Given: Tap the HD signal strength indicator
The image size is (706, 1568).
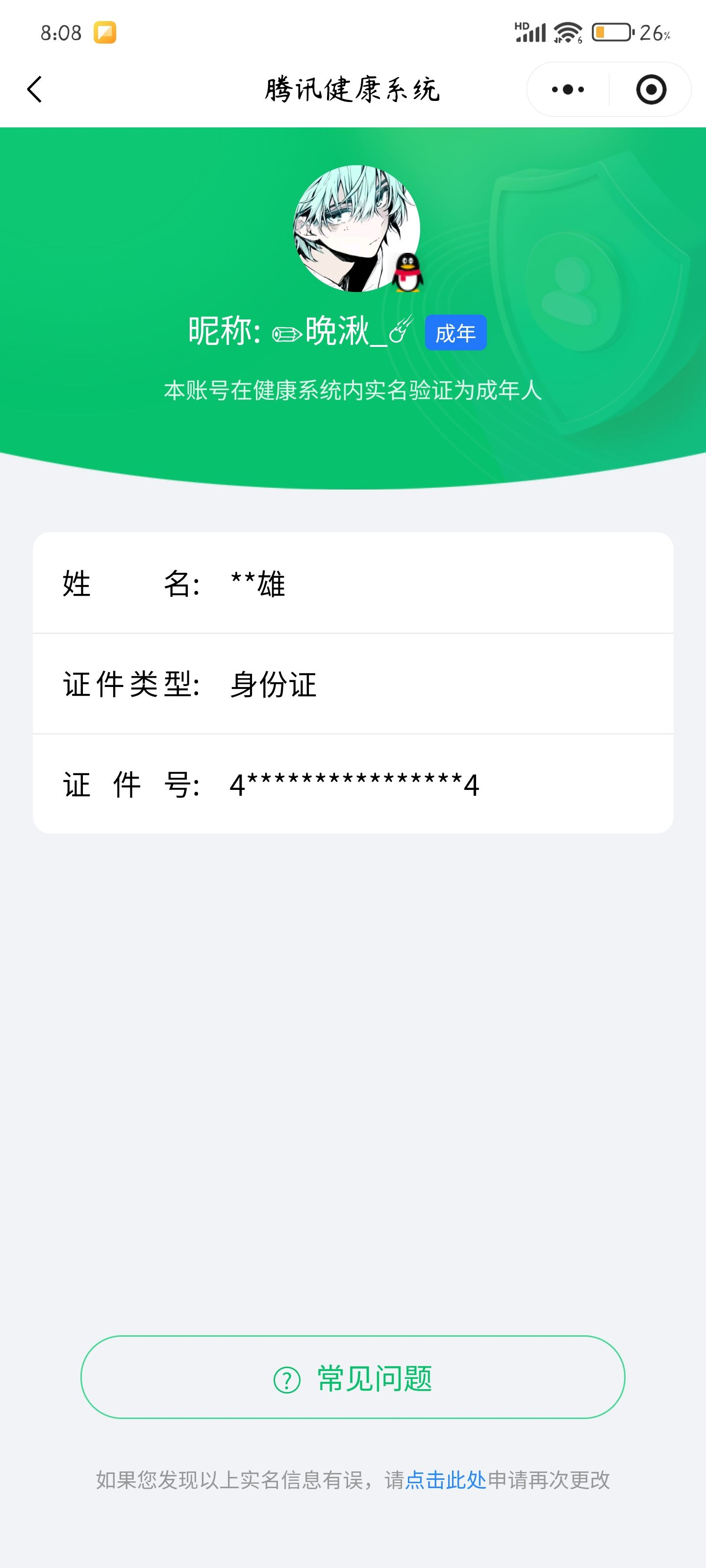Looking at the screenshot, I should pos(529,32).
